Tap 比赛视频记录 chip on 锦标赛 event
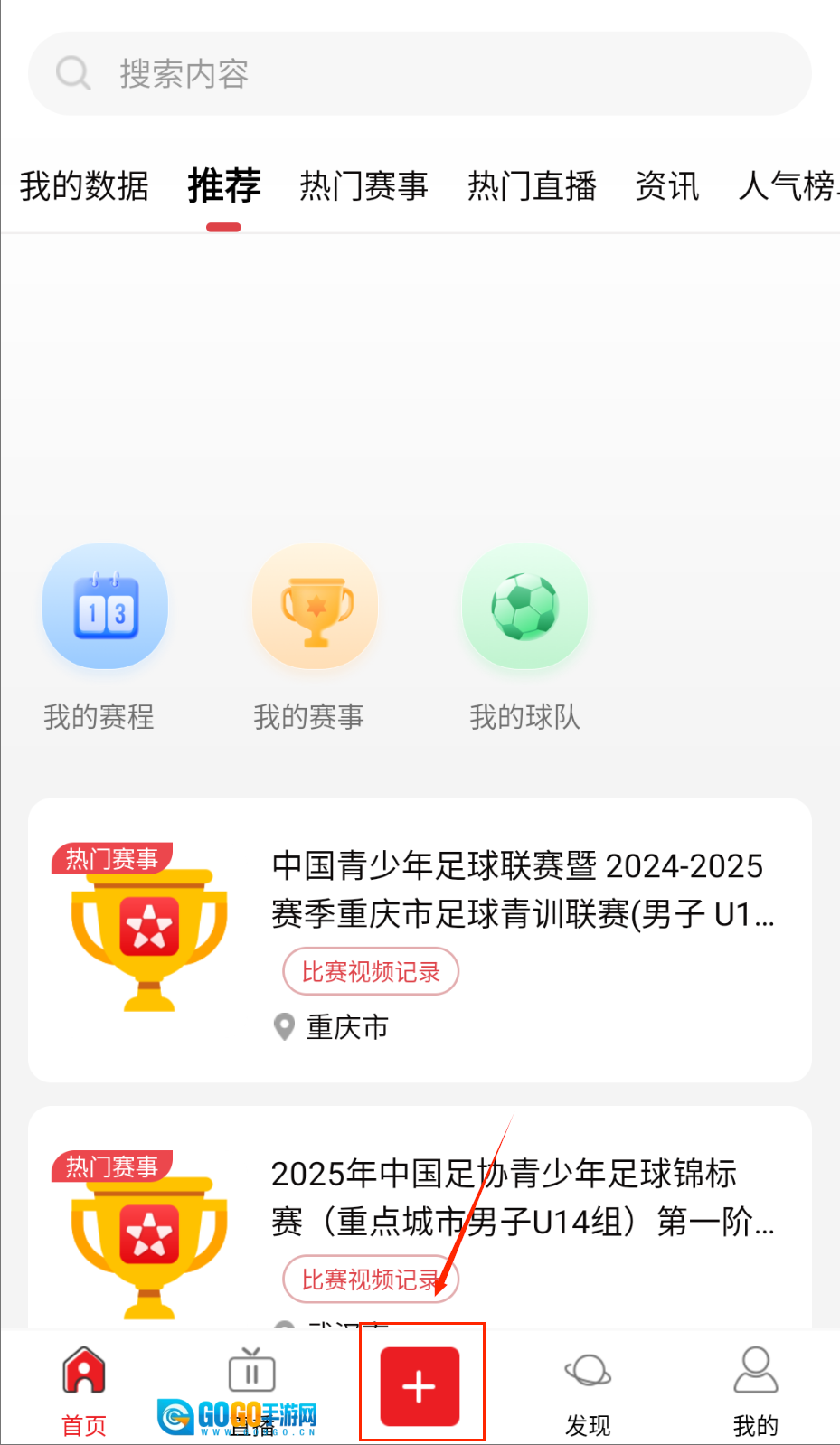Image resolution: width=840 pixels, height=1445 pixels. 369,1280
